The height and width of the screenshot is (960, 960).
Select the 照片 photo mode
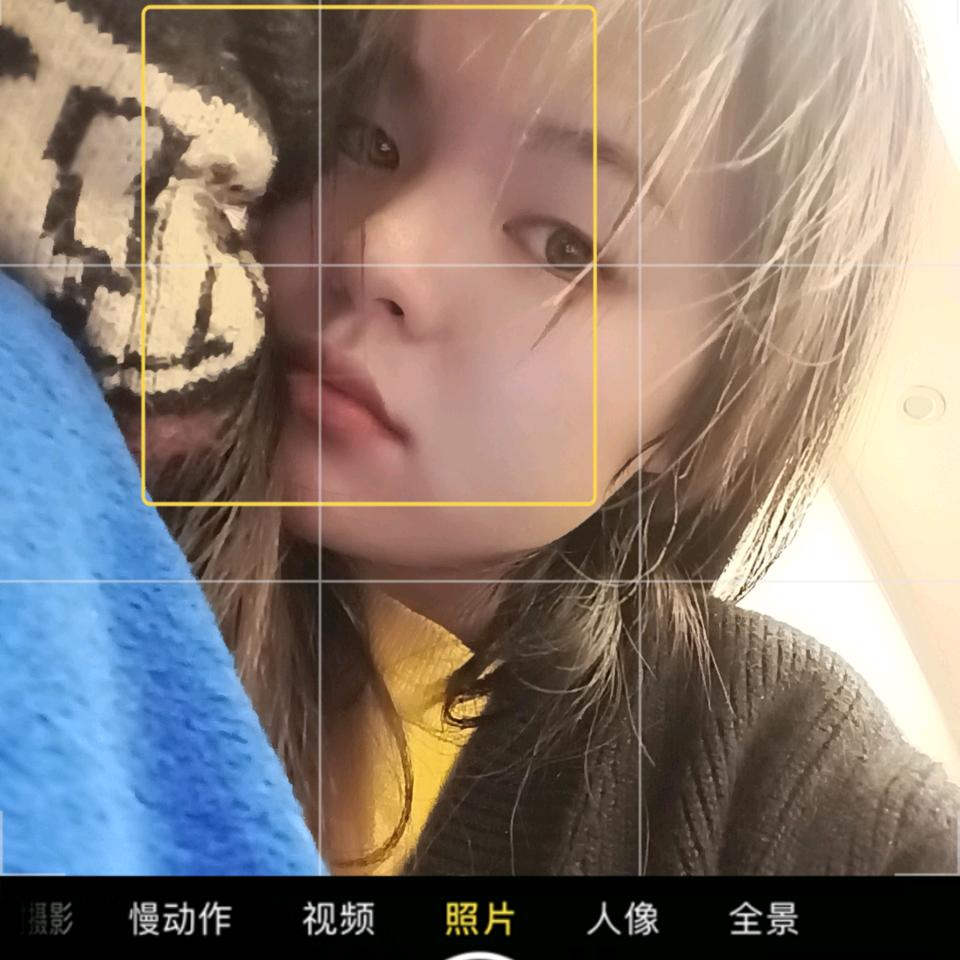pyautogui.click(x=480, y=919)
